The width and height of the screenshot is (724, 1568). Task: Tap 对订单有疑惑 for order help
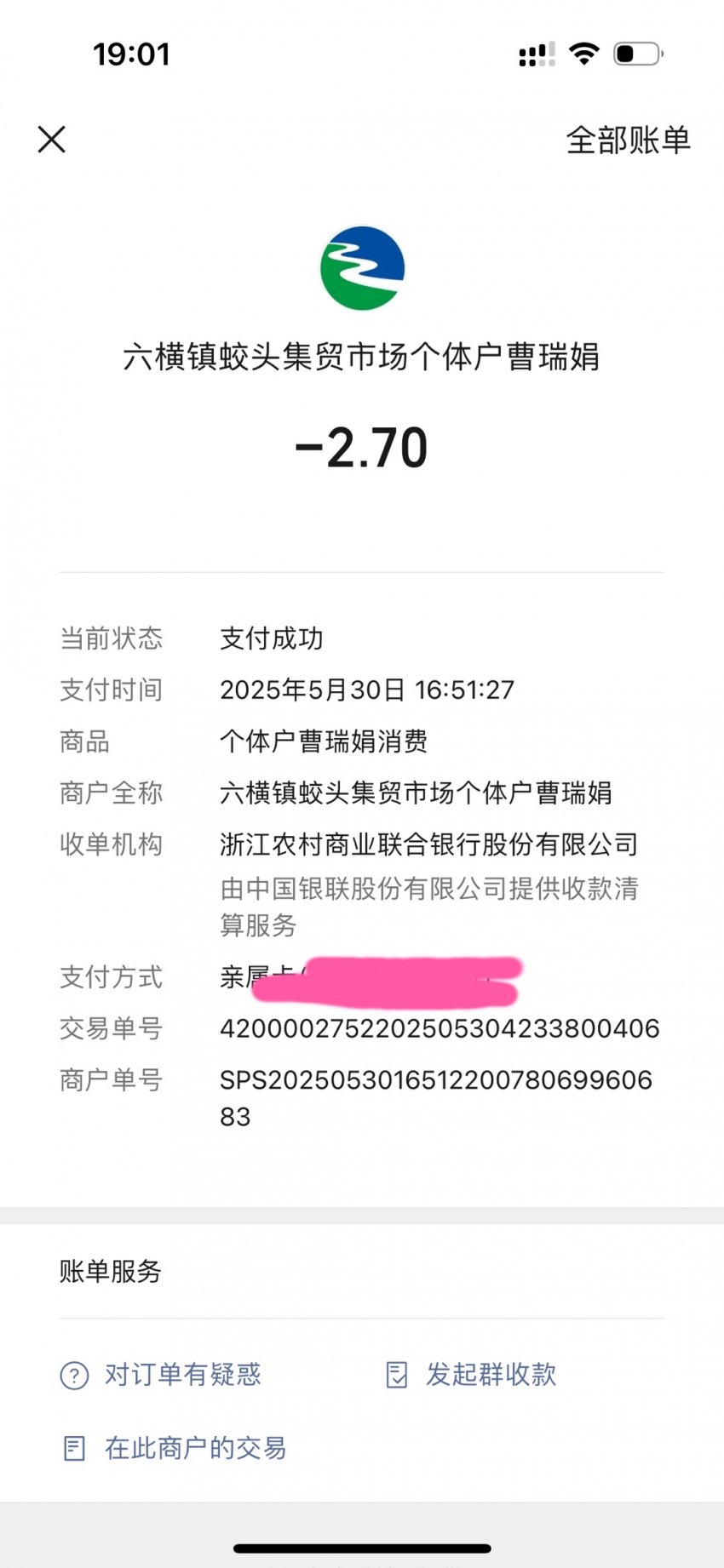click(x=160, y=1375)
